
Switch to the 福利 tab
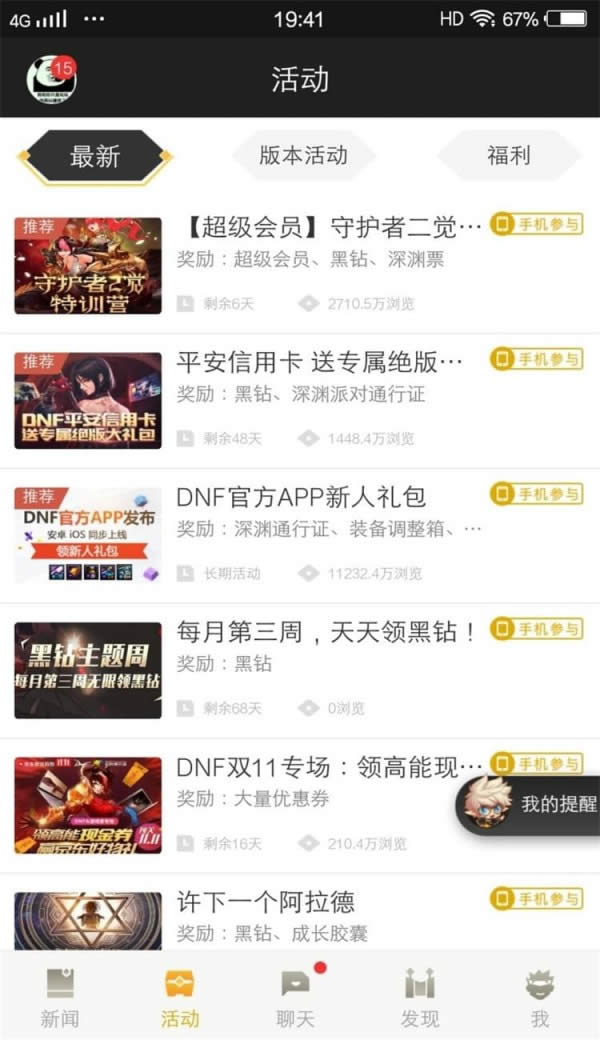[508, 155]
